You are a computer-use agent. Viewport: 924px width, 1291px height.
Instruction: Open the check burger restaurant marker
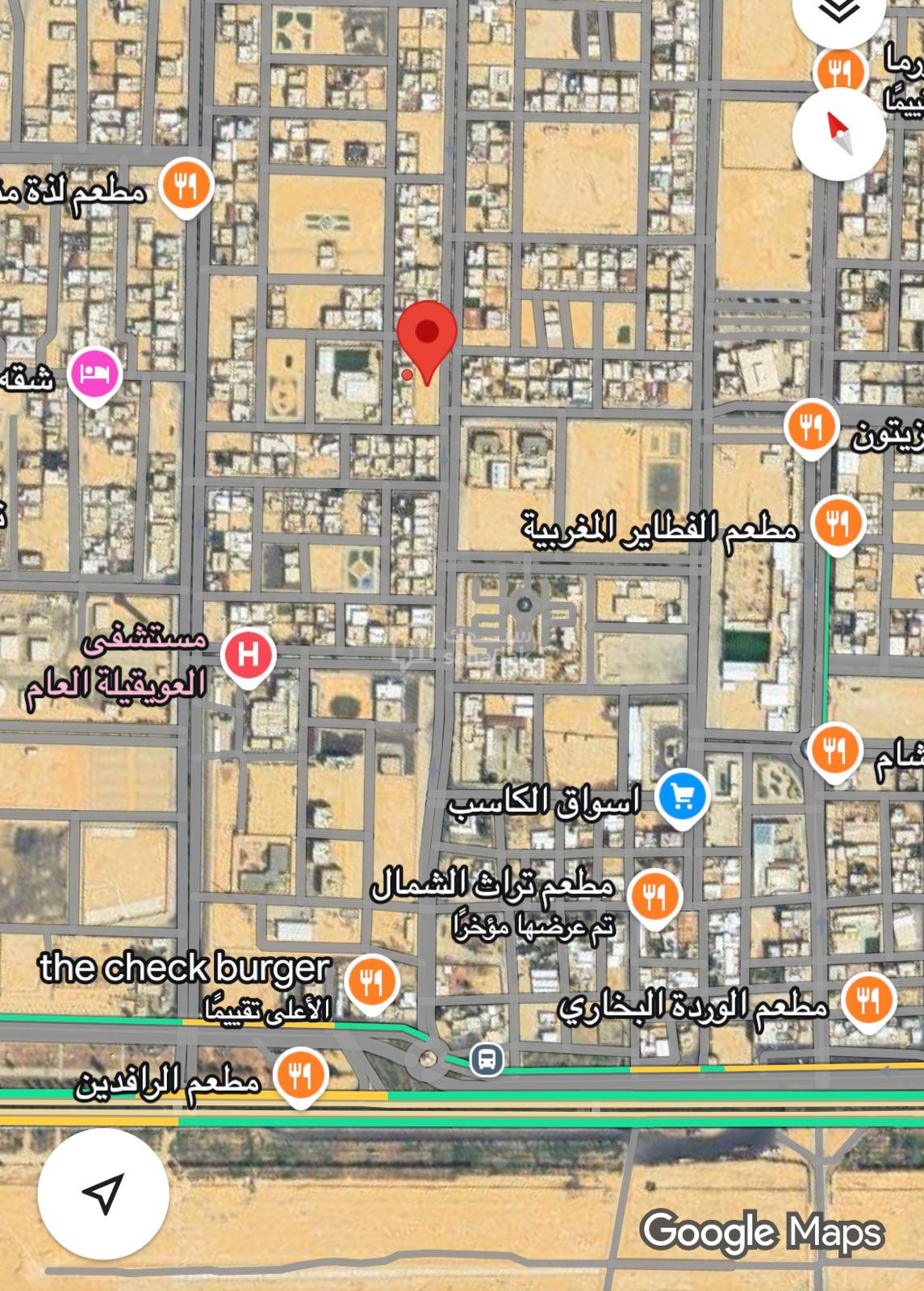(x=370, y=981)
